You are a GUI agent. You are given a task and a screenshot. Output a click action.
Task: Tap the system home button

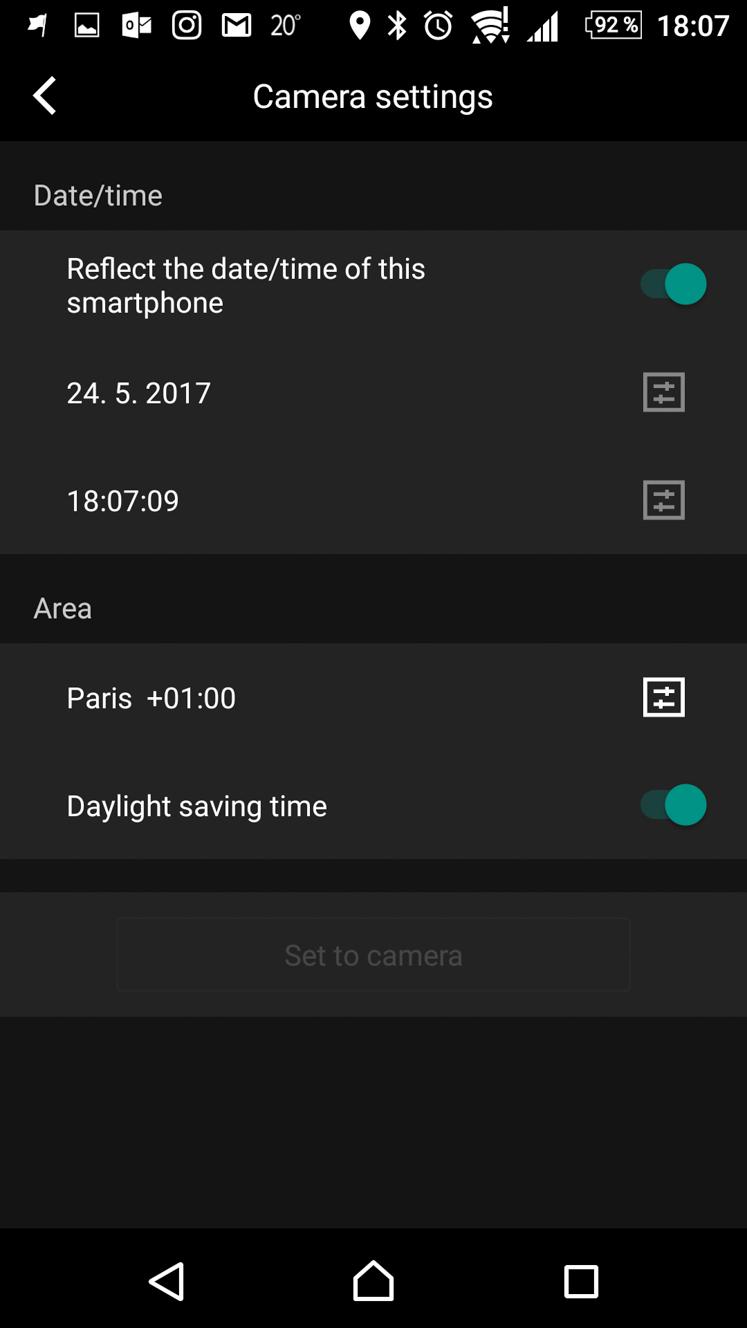pyautogui.click(x=373, y=1281)
